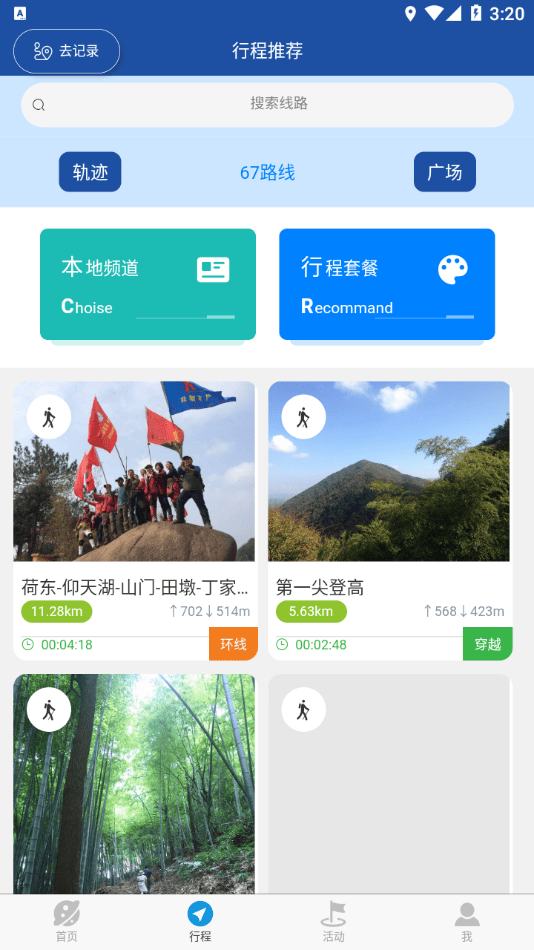Open the 广场 button
The height and width of the screenshot is (950, 534).
[x=445, y=172]
